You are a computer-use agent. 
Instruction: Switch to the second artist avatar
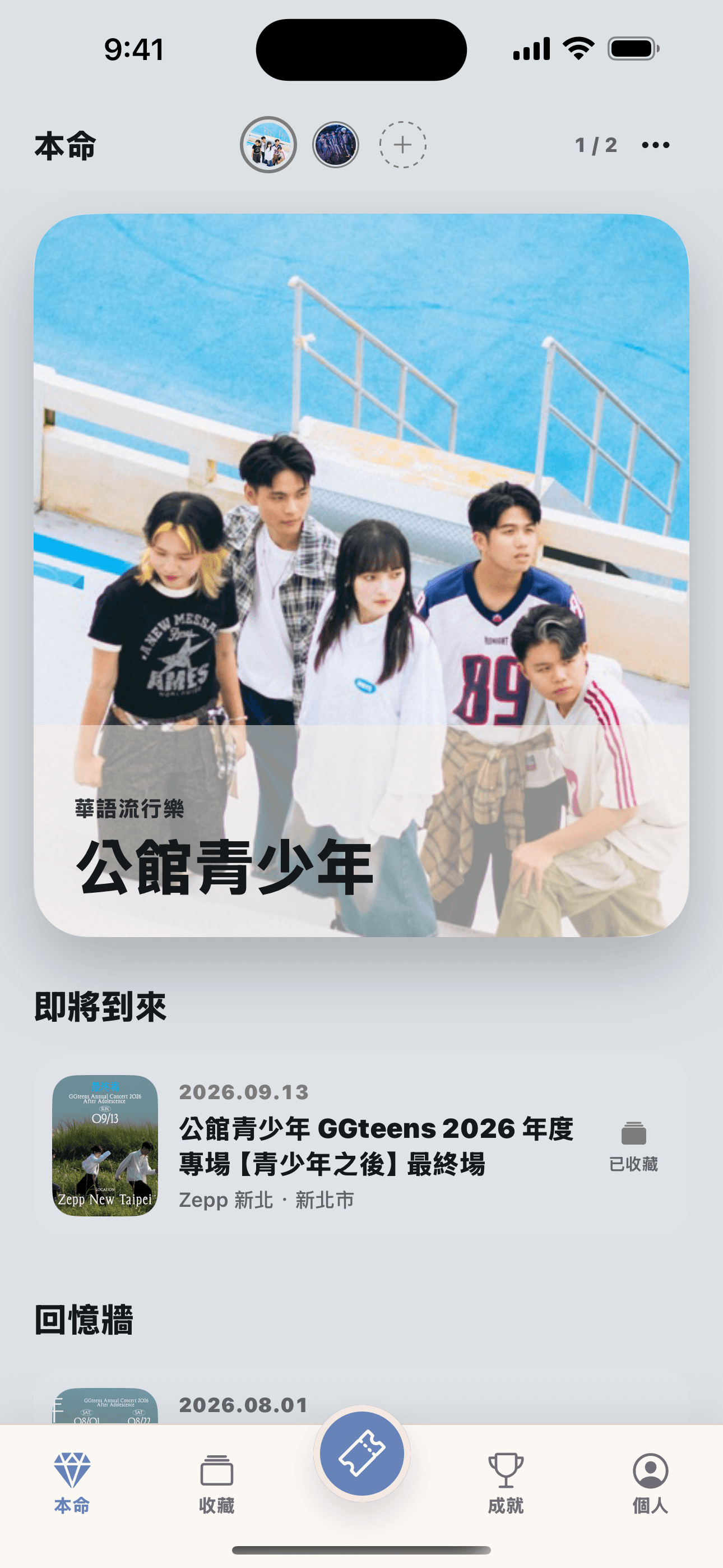click(x=335, y=145)
